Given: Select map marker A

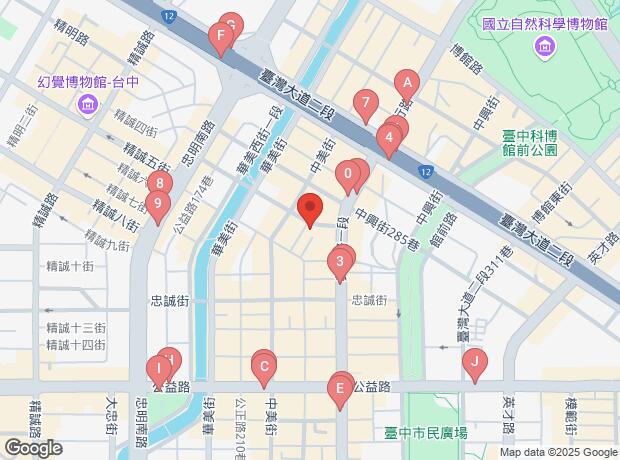Looking at the screenshot, I should (407, 83).
